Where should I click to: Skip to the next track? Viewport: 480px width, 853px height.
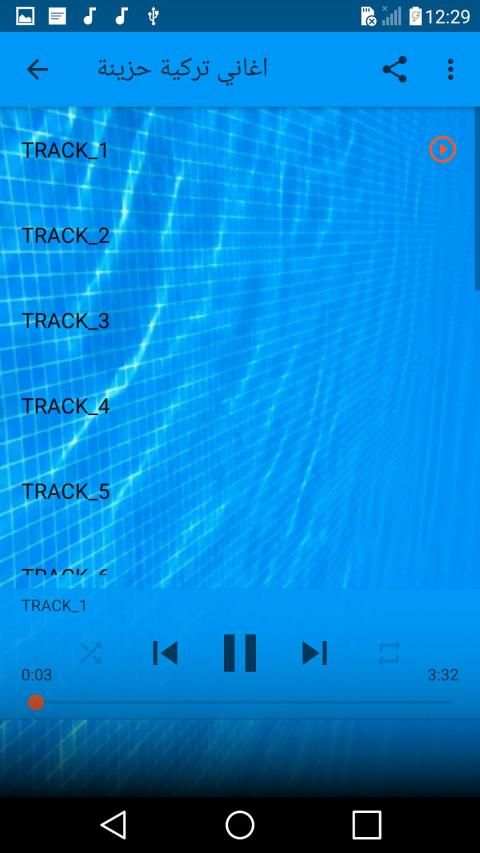[315, 653]
